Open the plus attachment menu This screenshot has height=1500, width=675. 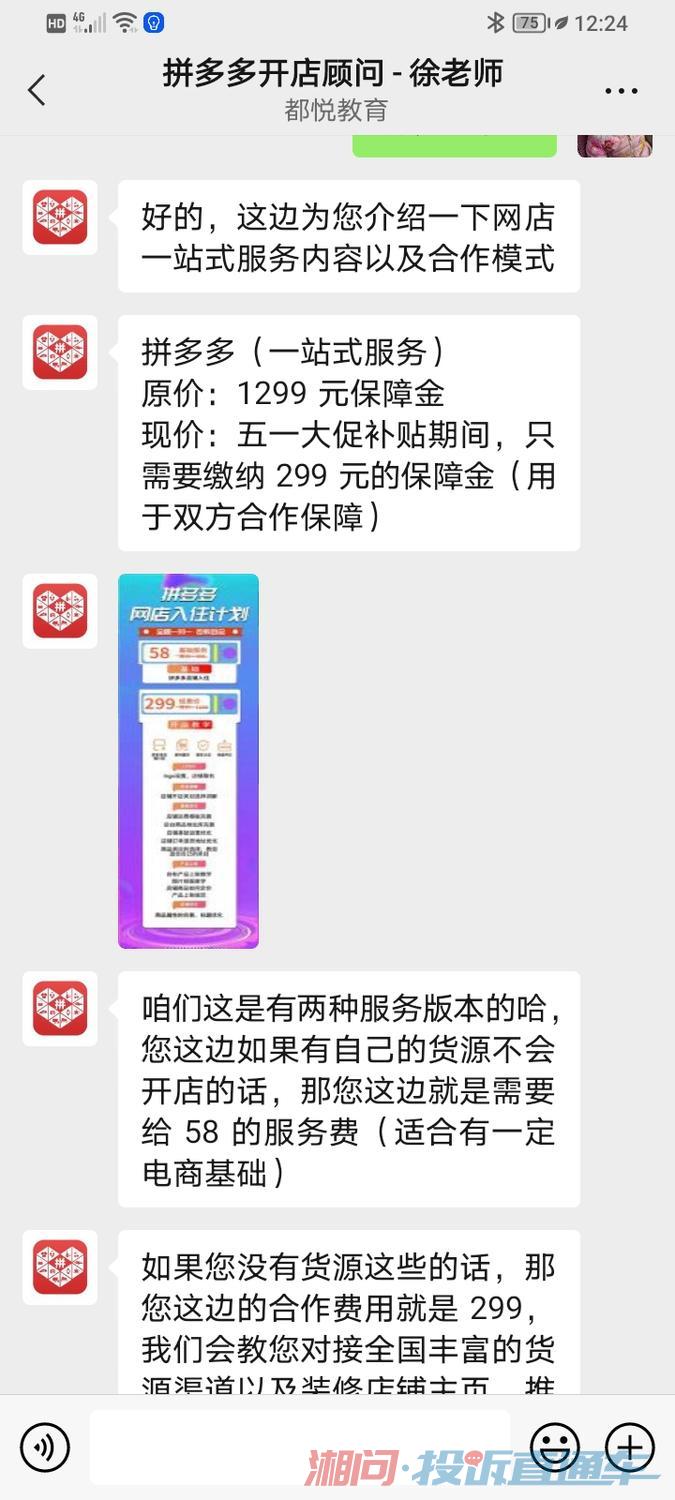(x=630, y=1446)
